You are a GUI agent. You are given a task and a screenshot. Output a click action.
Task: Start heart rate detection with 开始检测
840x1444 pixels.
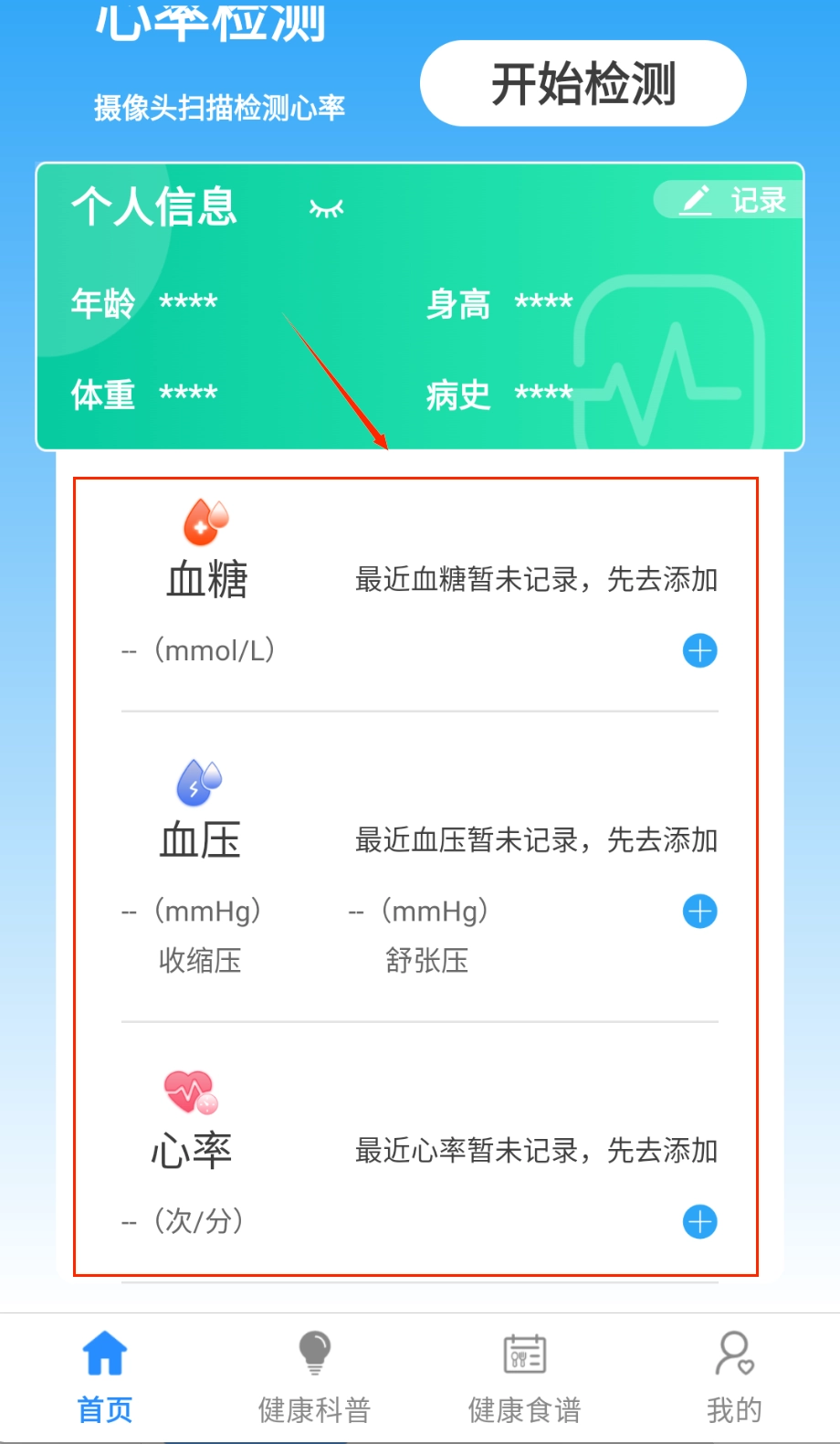click(x=583, y=83)
